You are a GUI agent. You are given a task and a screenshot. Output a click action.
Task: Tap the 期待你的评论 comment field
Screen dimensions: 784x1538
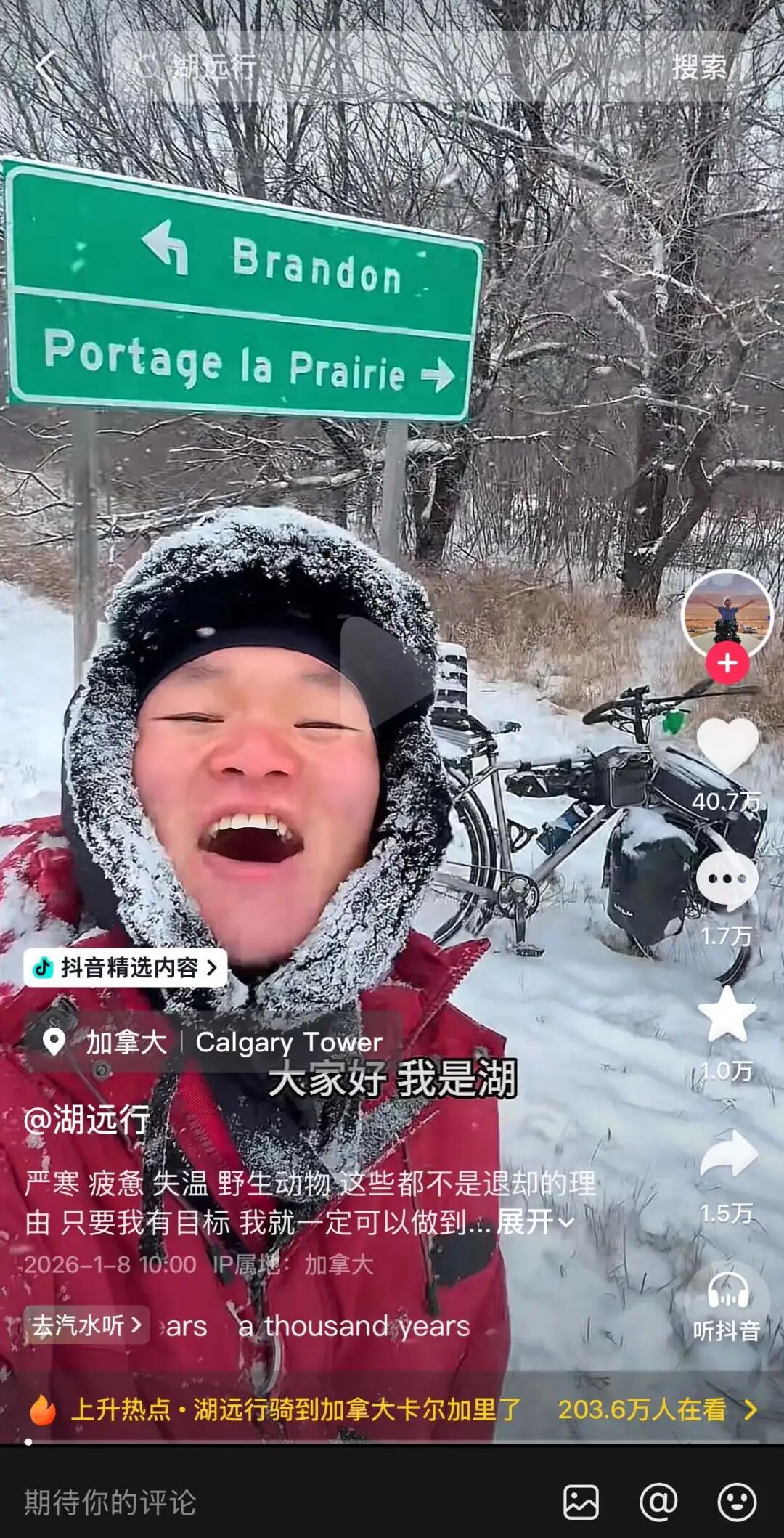218,1502
